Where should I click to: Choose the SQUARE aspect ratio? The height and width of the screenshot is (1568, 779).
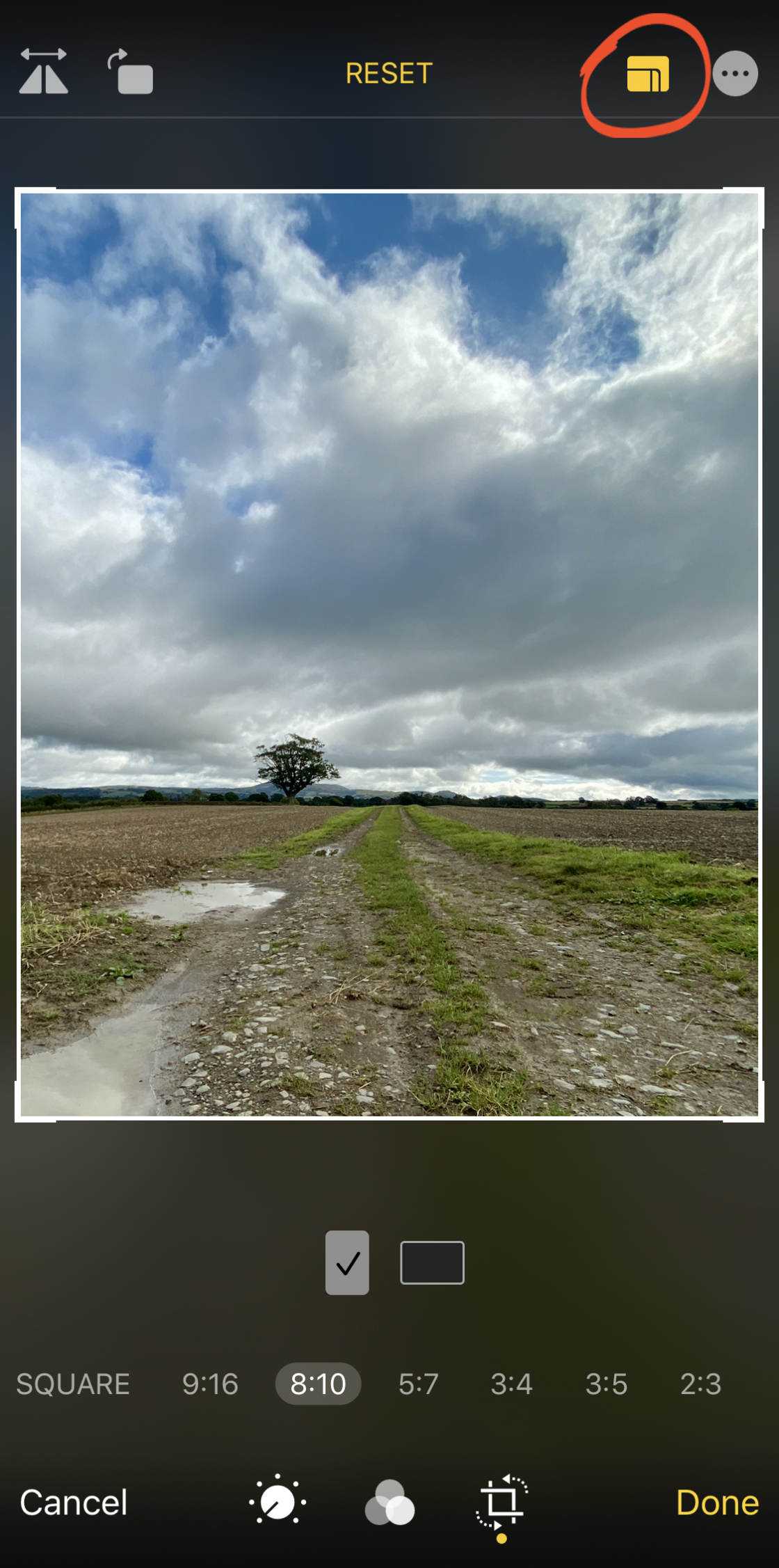click(73, 1384)
